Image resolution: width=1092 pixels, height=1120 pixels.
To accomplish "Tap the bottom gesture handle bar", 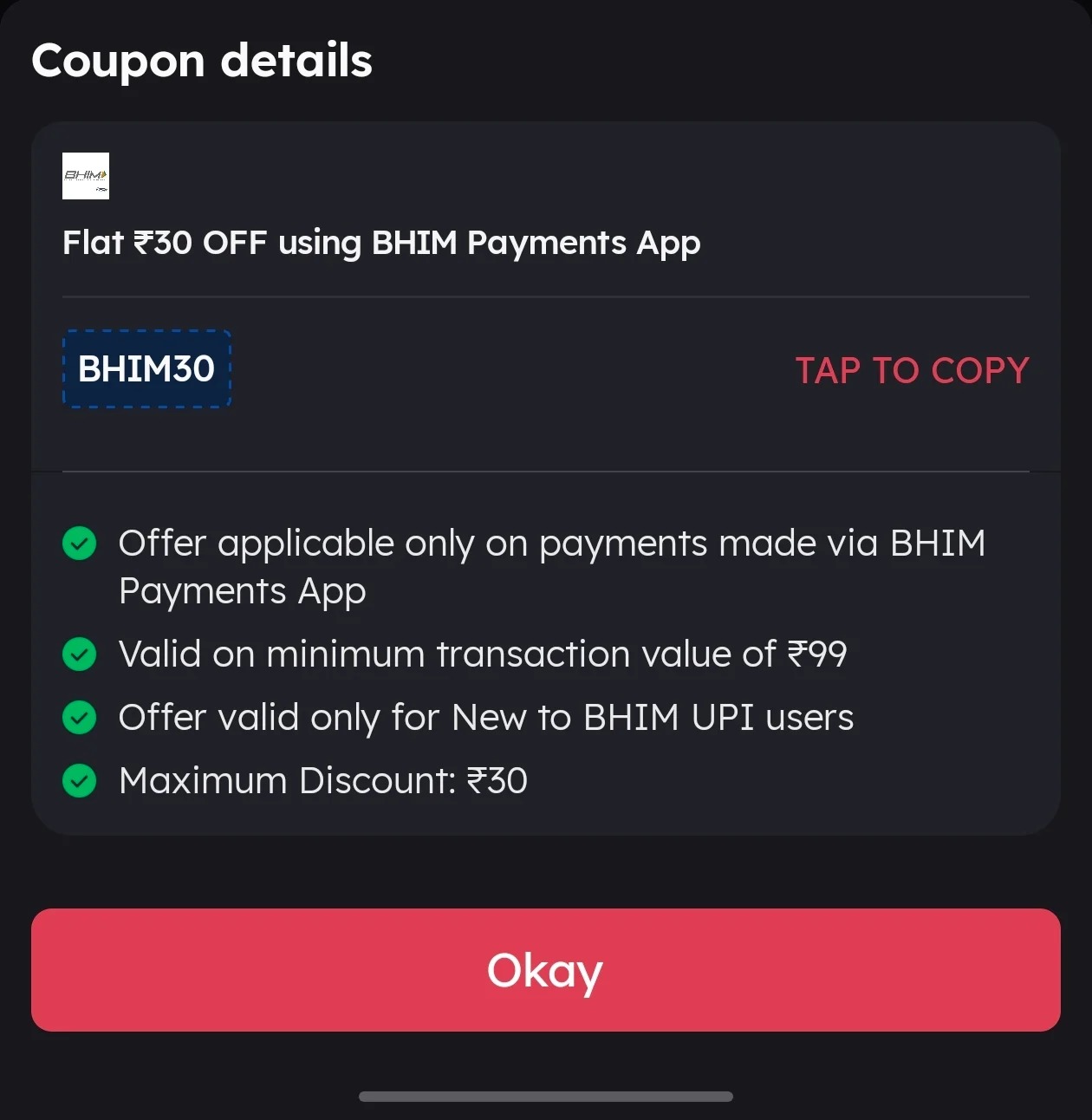I will point(545,1096).
